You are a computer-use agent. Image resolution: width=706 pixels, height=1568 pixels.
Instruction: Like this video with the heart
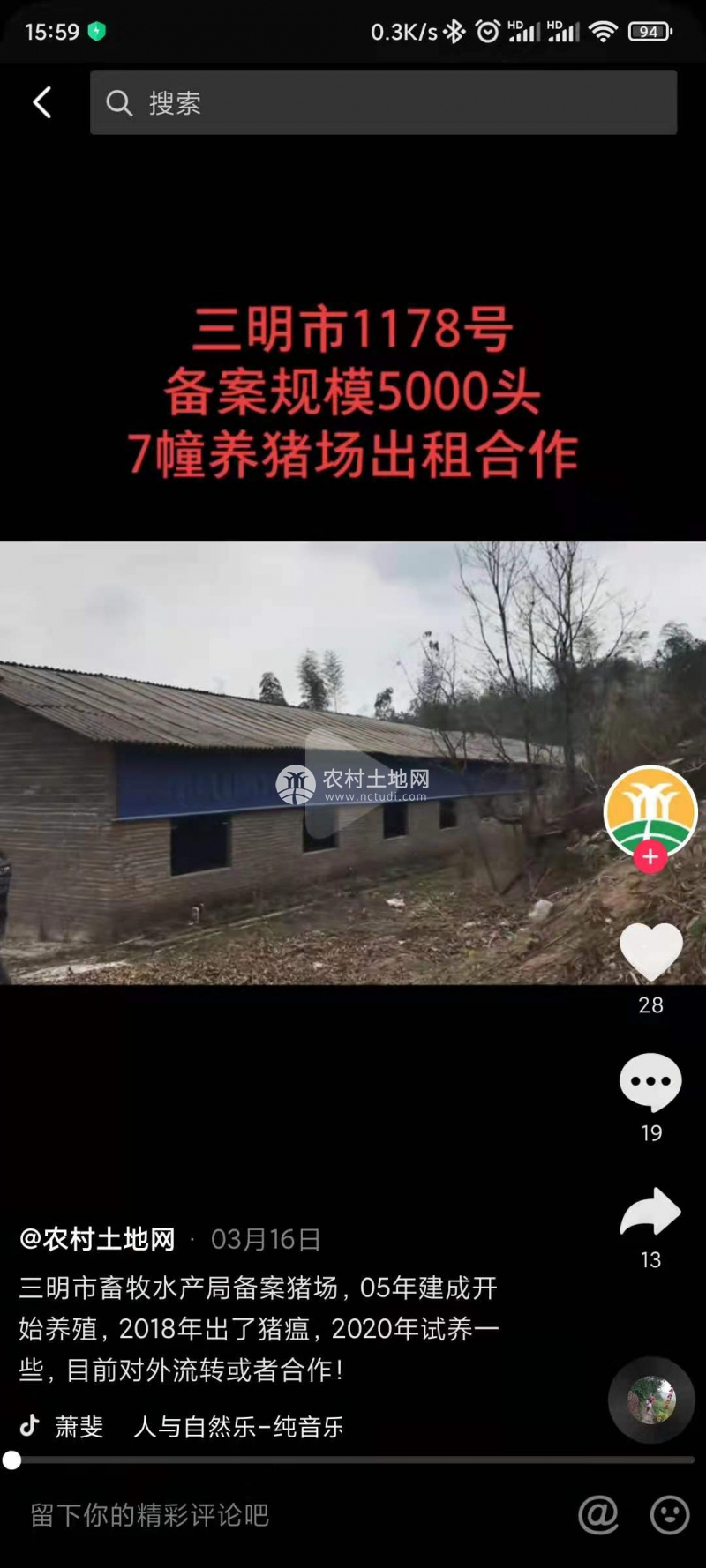pos(651,952)
